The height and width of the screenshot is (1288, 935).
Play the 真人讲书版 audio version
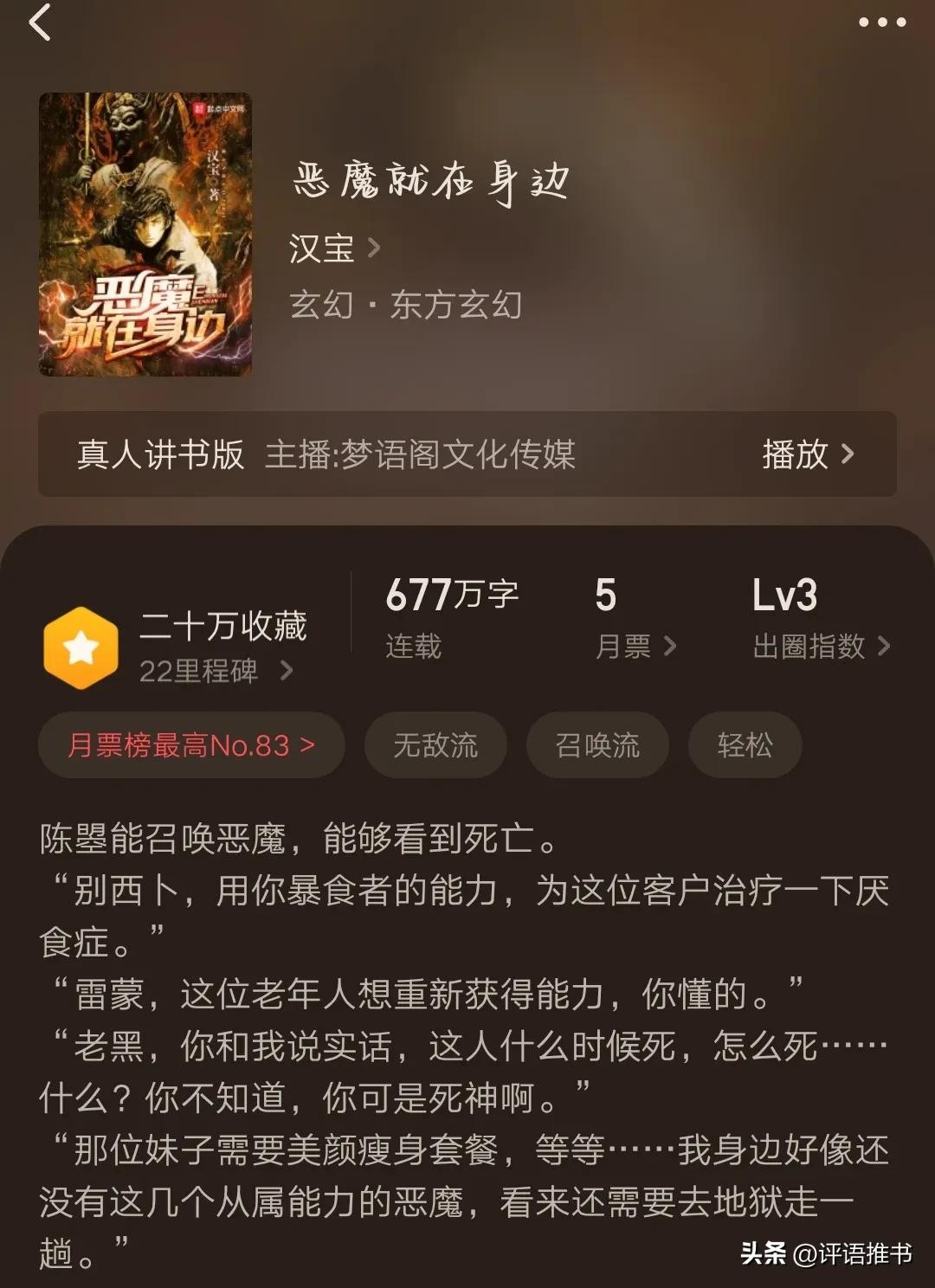(807, 454)
